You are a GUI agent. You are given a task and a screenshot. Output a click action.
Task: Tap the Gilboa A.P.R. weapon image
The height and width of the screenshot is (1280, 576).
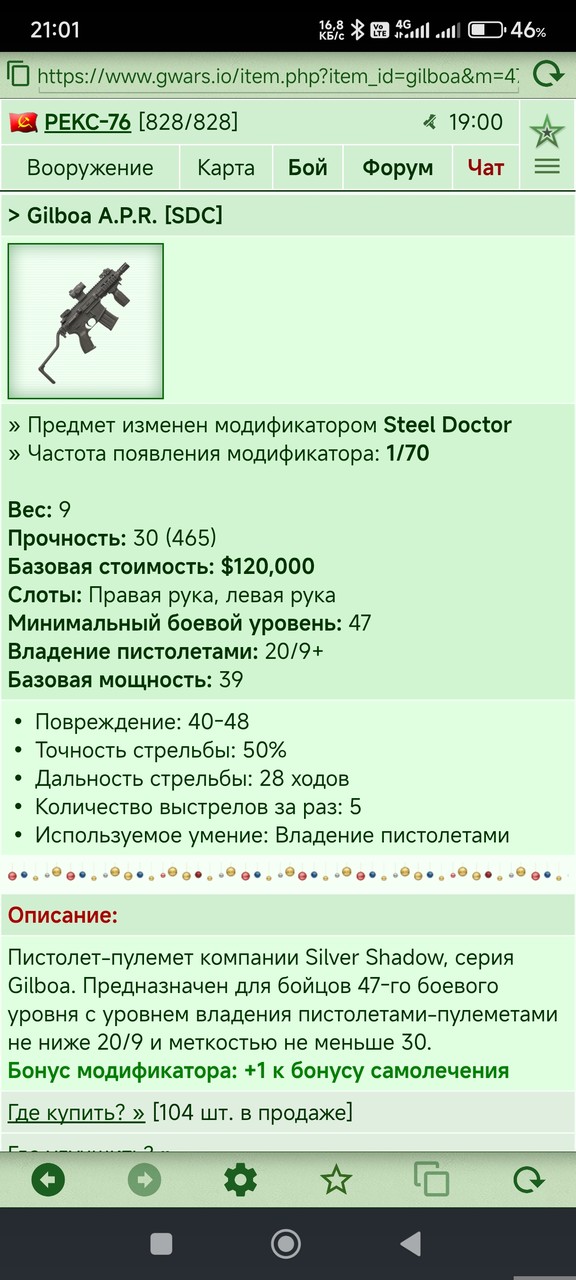[86, 321]
